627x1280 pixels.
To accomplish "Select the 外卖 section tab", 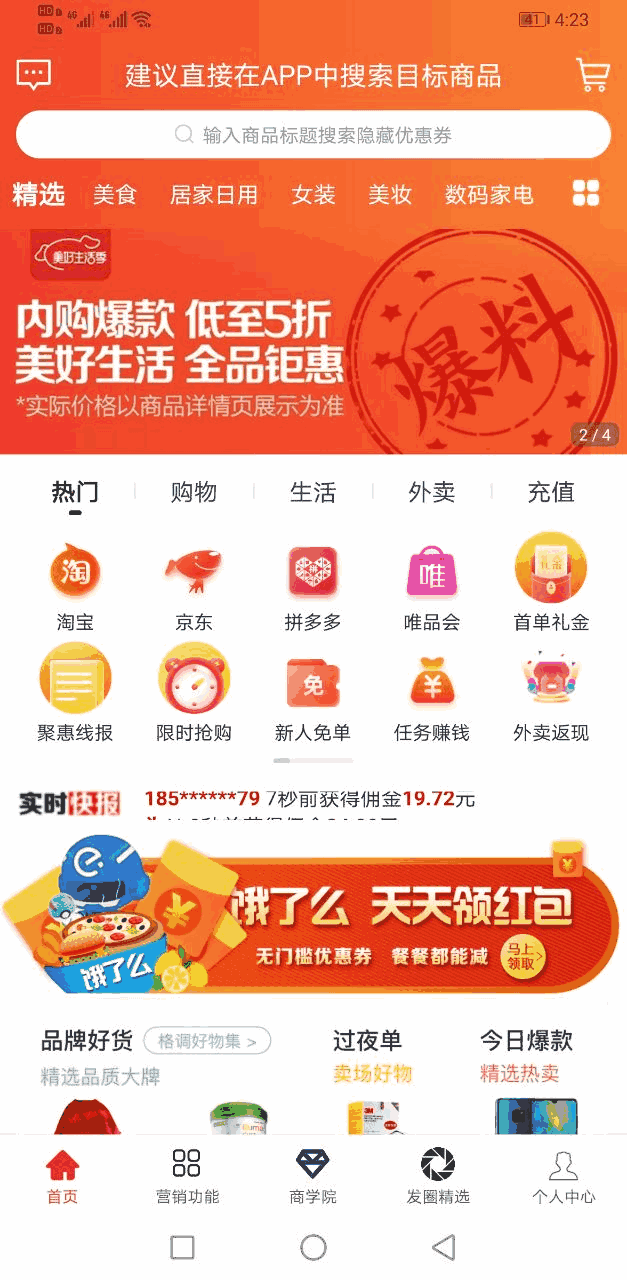I will pyautogui.click(x=432, y=492).
